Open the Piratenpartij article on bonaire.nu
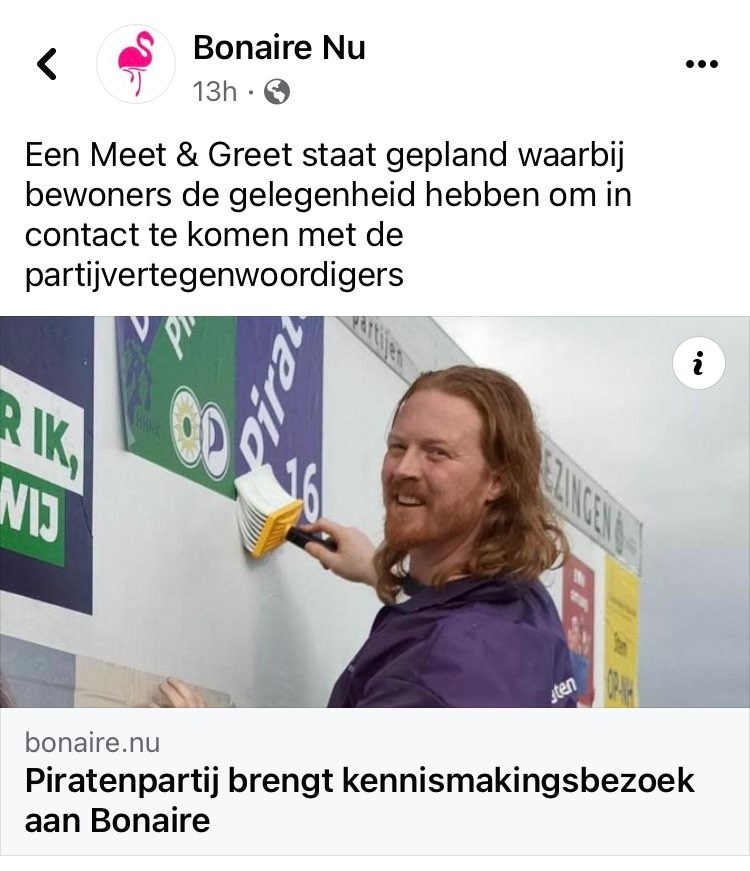 360,800
